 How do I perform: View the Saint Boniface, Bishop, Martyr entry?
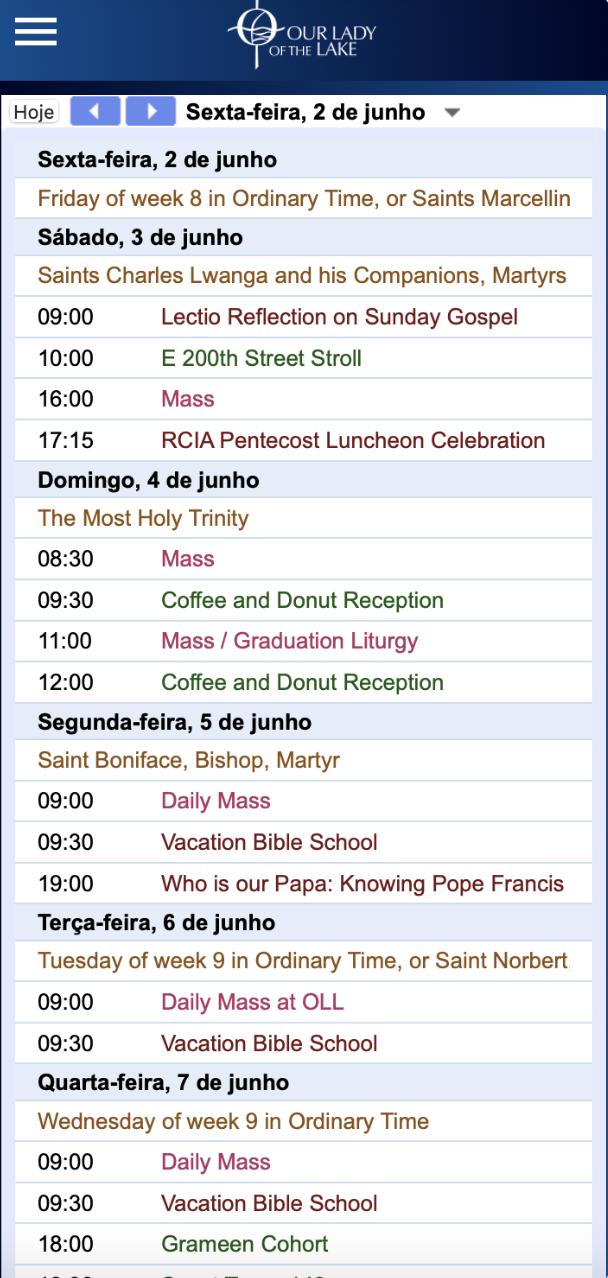point(189,761)
